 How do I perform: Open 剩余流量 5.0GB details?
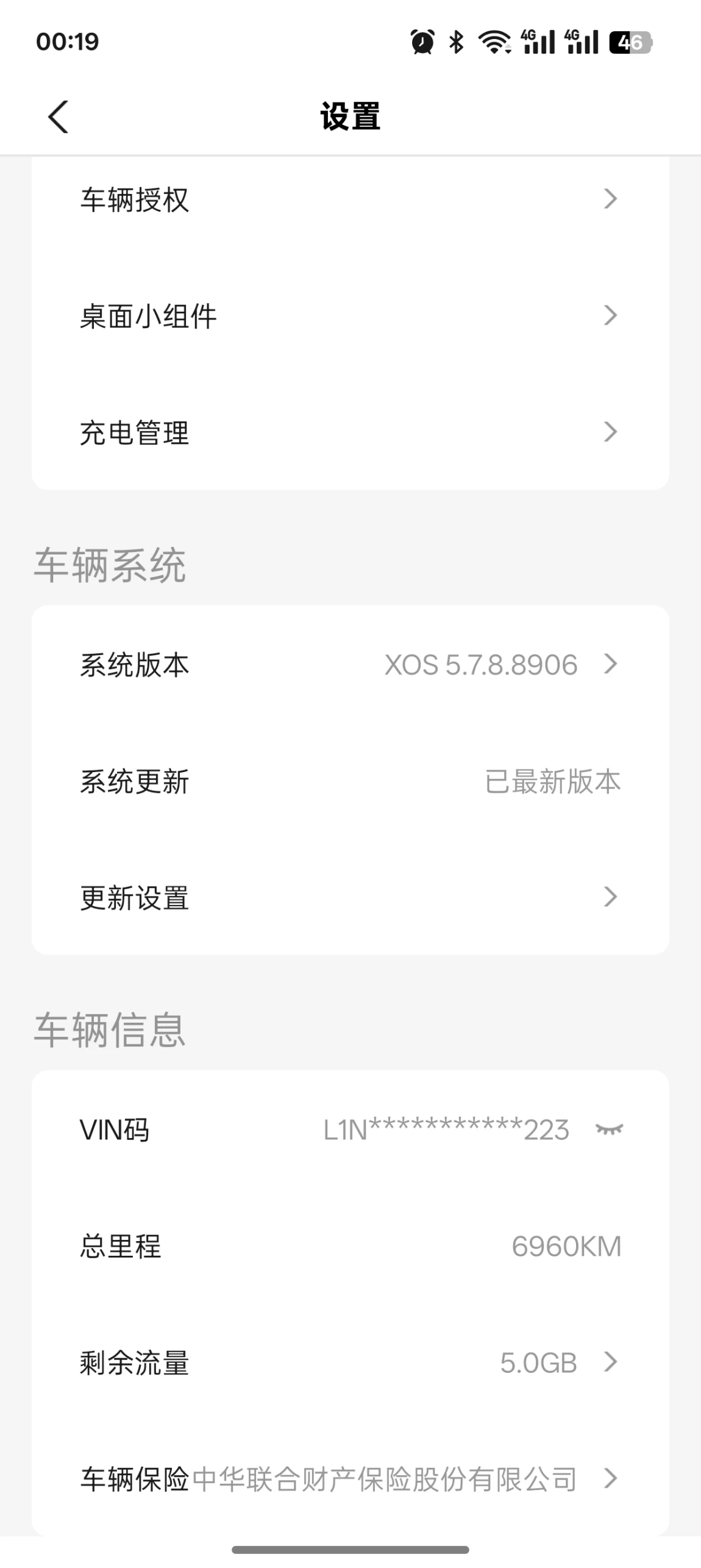(x=350, y=1362)
